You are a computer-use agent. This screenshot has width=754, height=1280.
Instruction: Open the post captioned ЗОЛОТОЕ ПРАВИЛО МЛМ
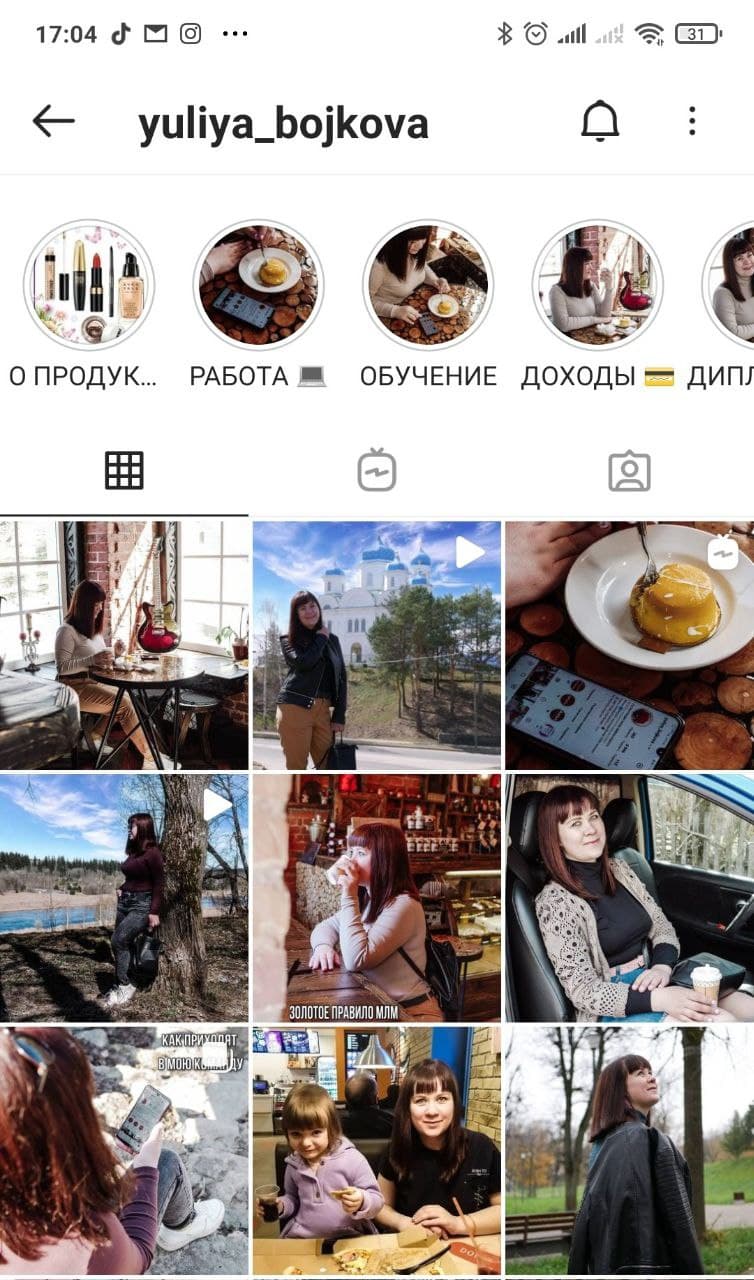tap(377, 898)
